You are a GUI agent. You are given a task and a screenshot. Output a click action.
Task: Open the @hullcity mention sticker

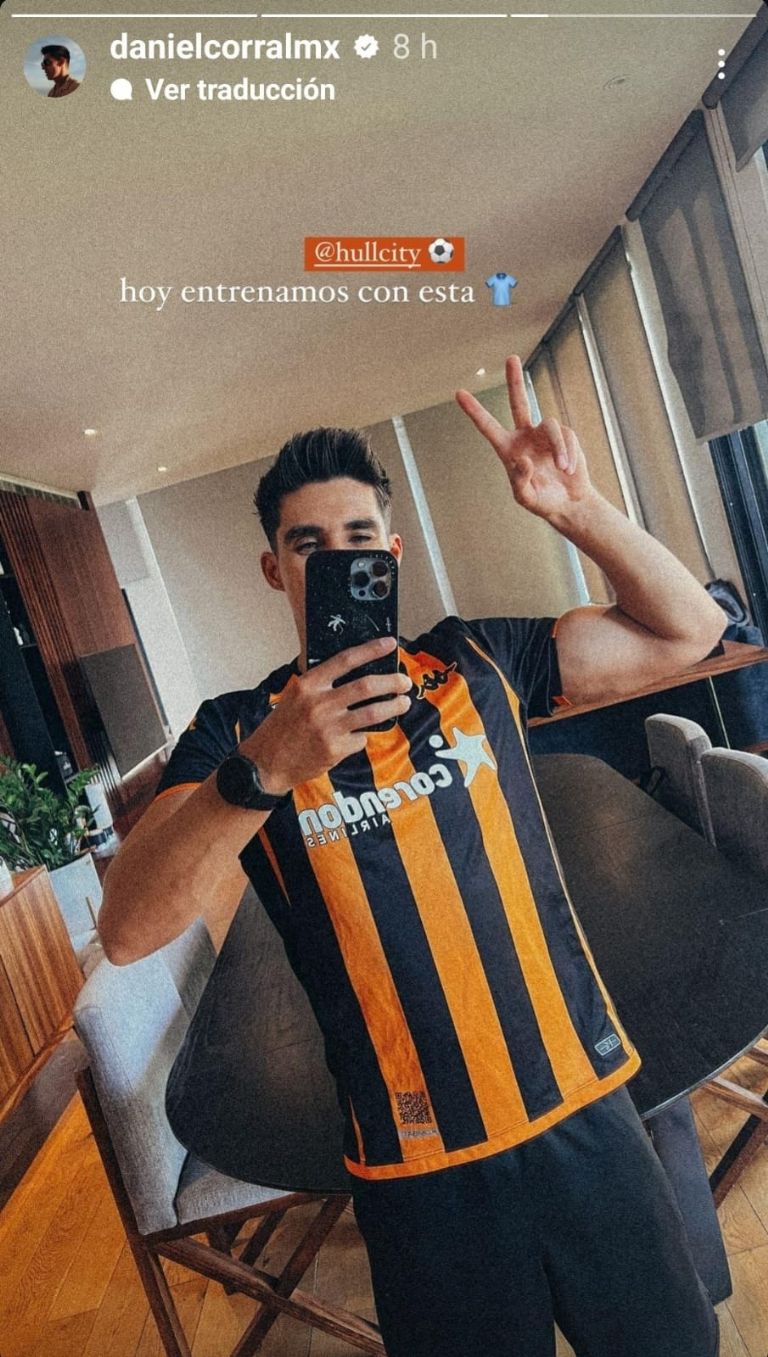[x=384, y=252]
